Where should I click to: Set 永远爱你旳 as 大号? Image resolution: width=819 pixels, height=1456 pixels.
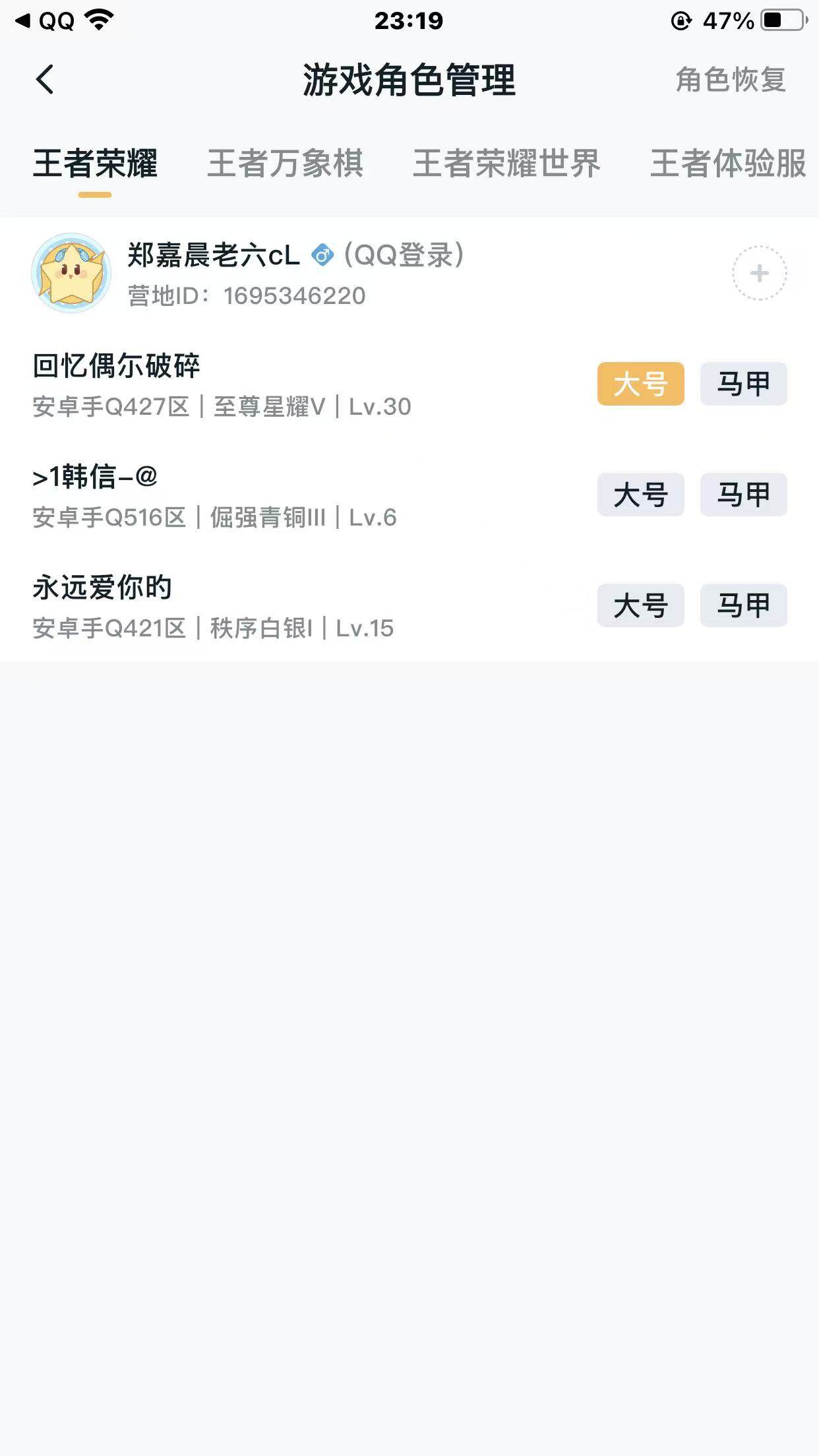642,606
